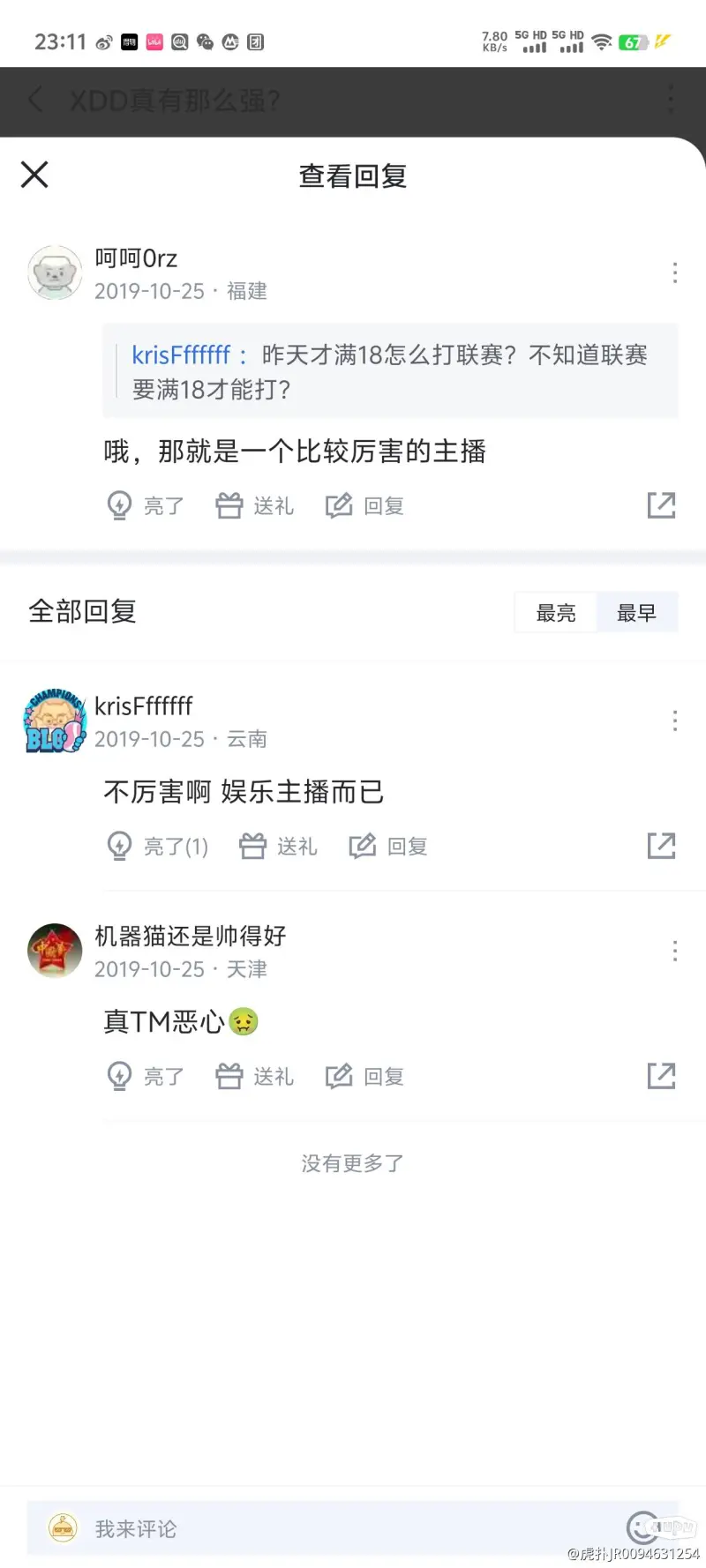706x1568 pixels.
Task: Tap 亮了 on 呵呵Orz's comment
Action: pos(146,506)
